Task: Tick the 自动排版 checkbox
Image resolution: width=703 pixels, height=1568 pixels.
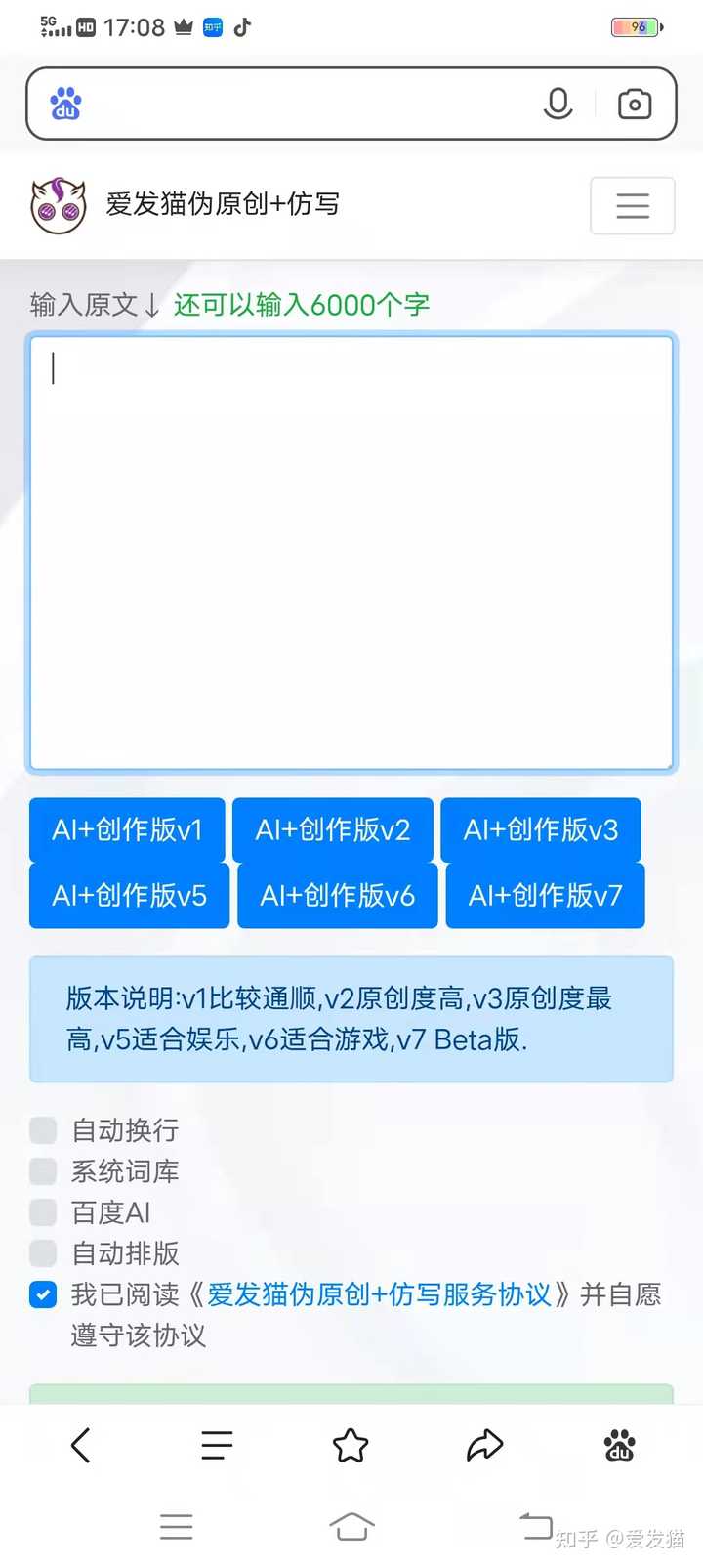Action: tap(43, 1253)
